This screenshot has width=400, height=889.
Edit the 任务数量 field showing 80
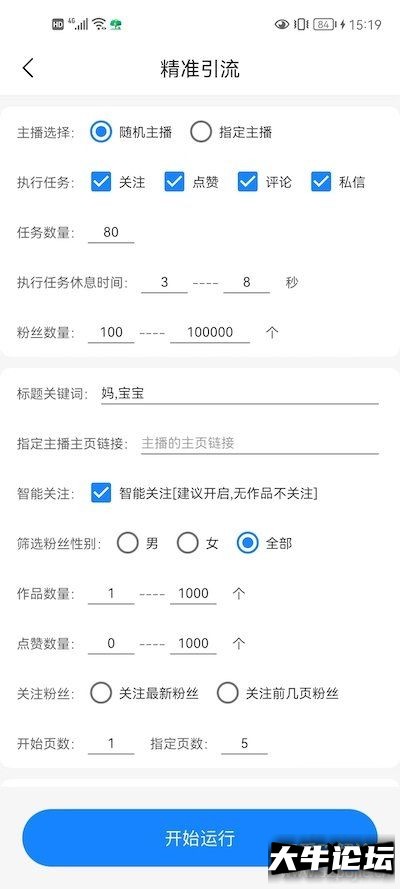111,232
